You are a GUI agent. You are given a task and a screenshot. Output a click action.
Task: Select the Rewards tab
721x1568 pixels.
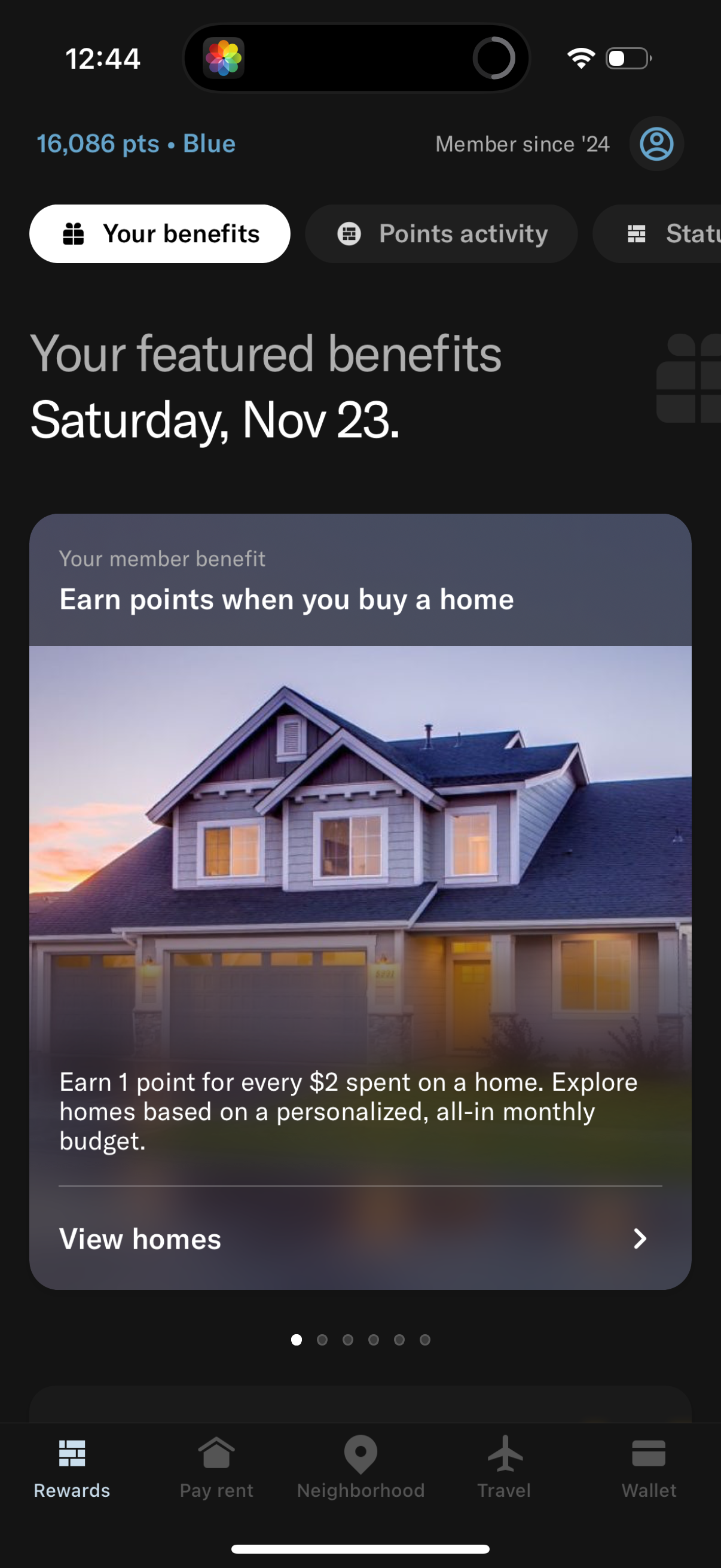[72, 1467]
